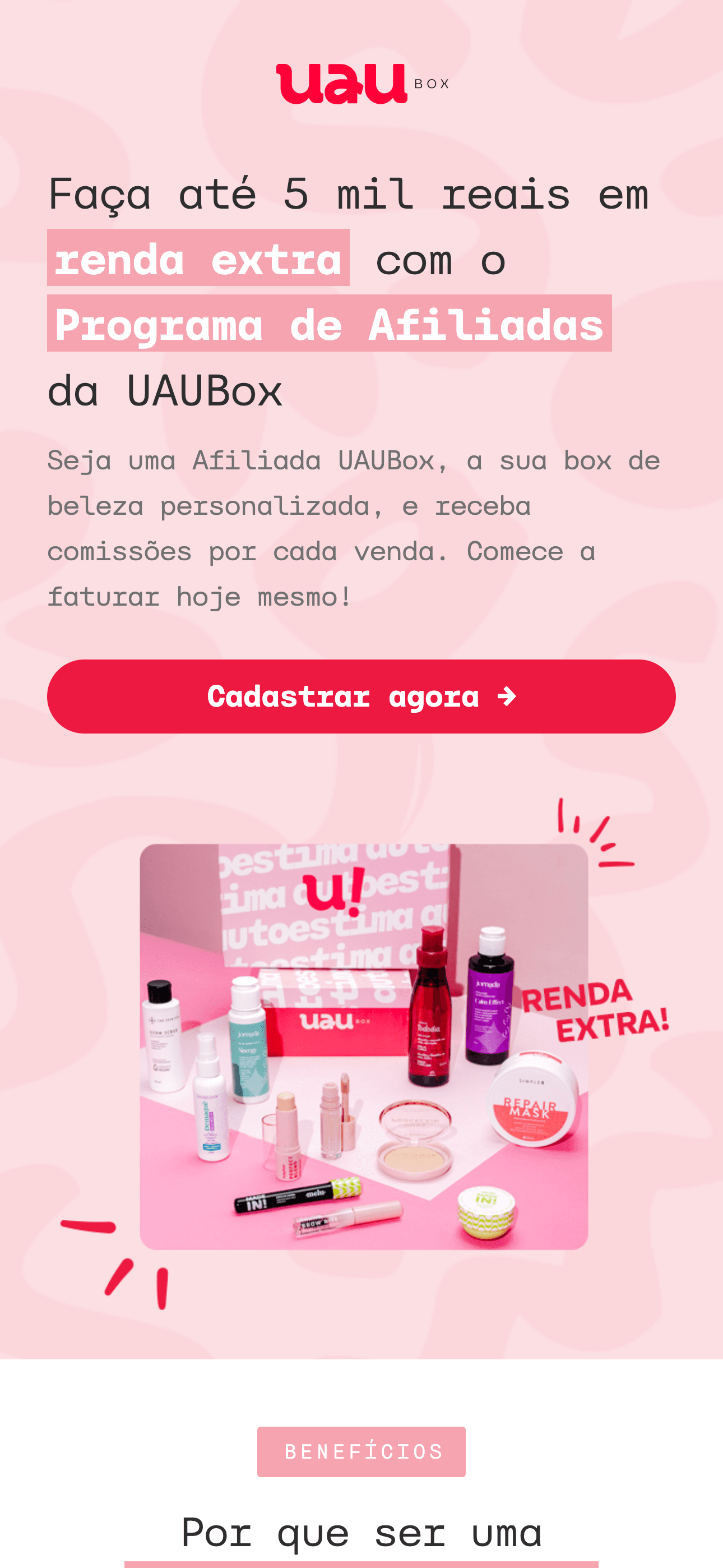The height and width of the screenshot is (1568, 723).
Task: Select the highlighted 'renda extra' text
Action: click(197, 259)
